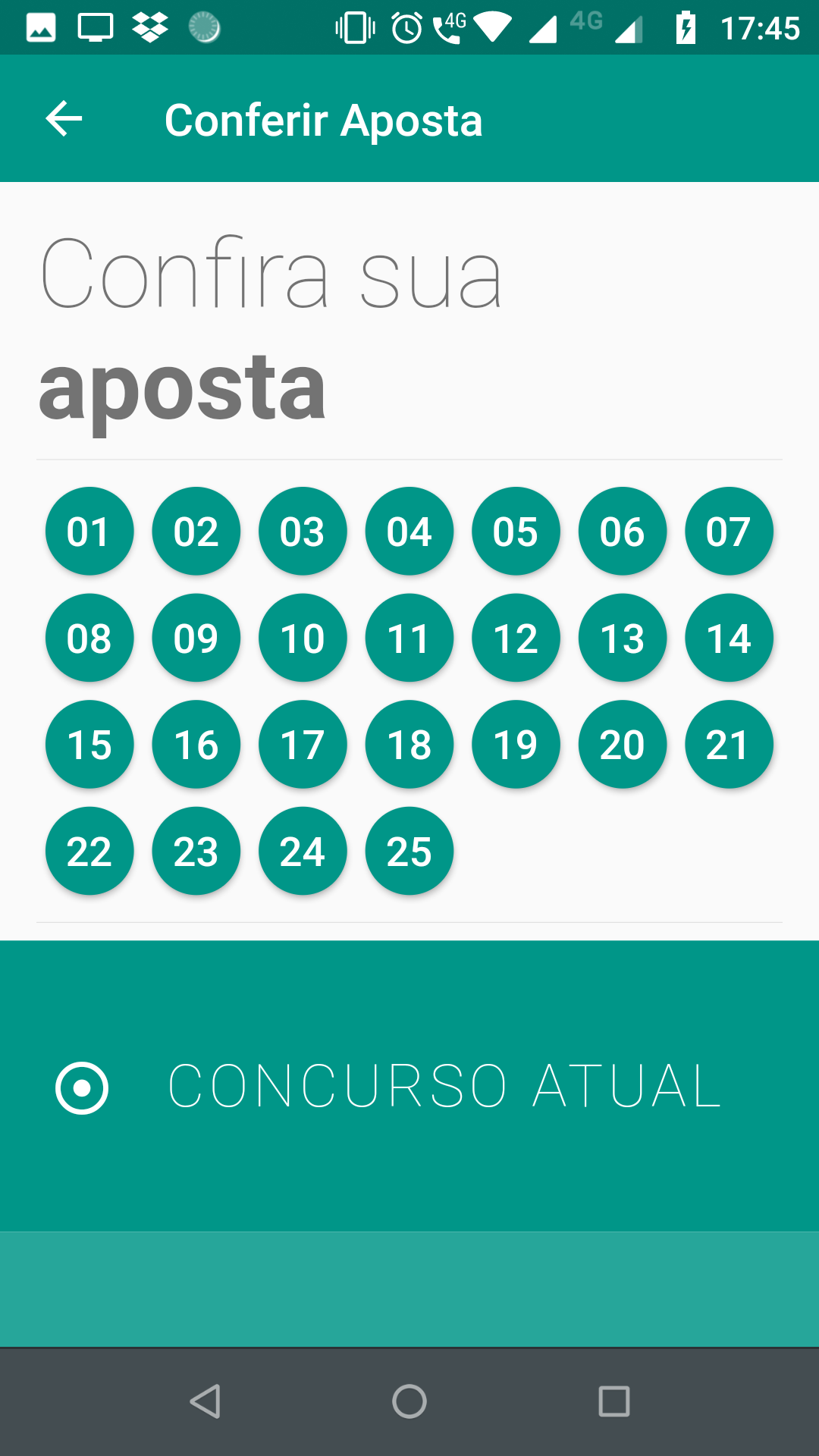Select number 15
Screen dimensions: 819x1456
point(89,744)
